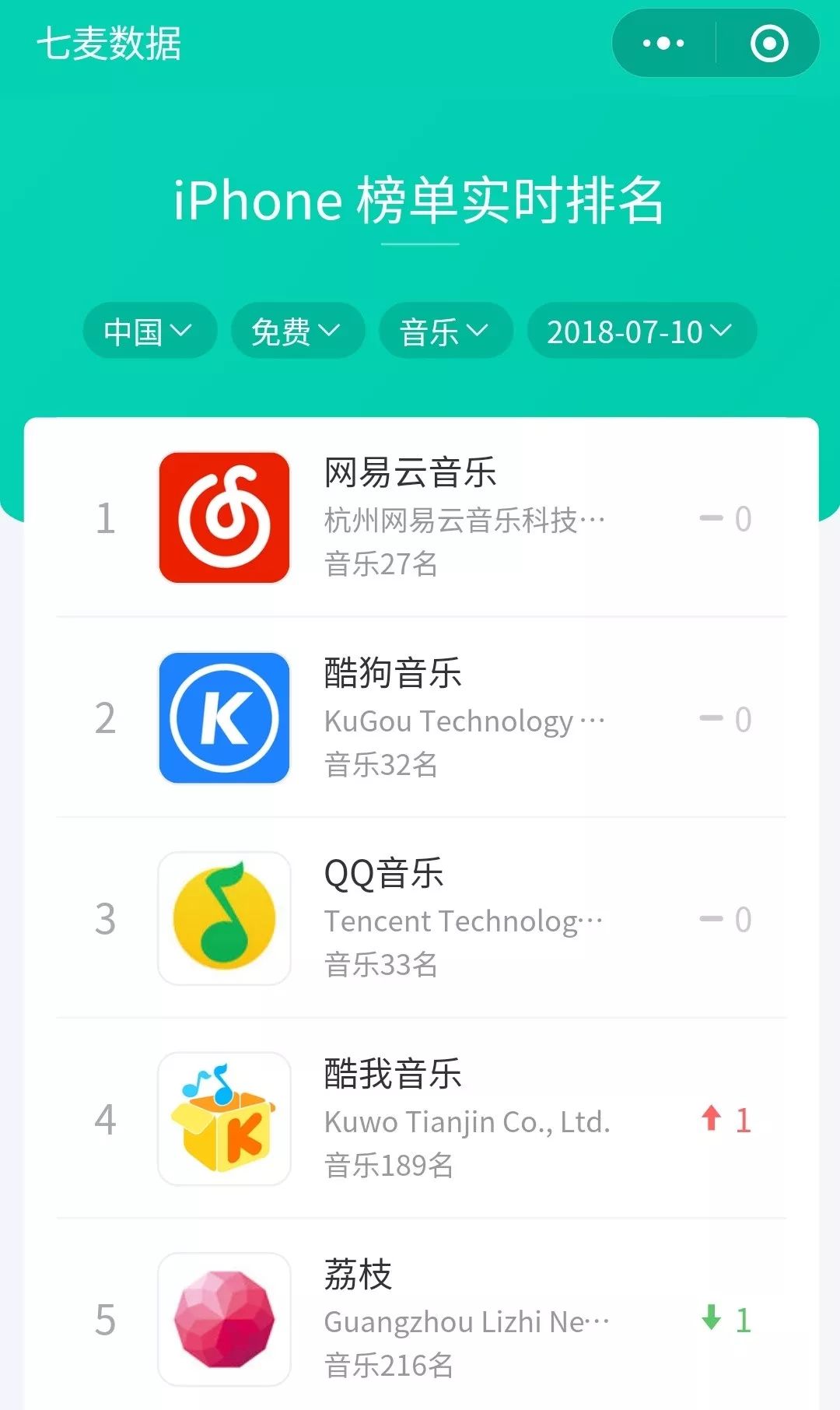The width and height of the screenshot is (840, 1410).
Task: Select the QQ音乐 row
Action: pyautogui.click(x=422, y=918)
